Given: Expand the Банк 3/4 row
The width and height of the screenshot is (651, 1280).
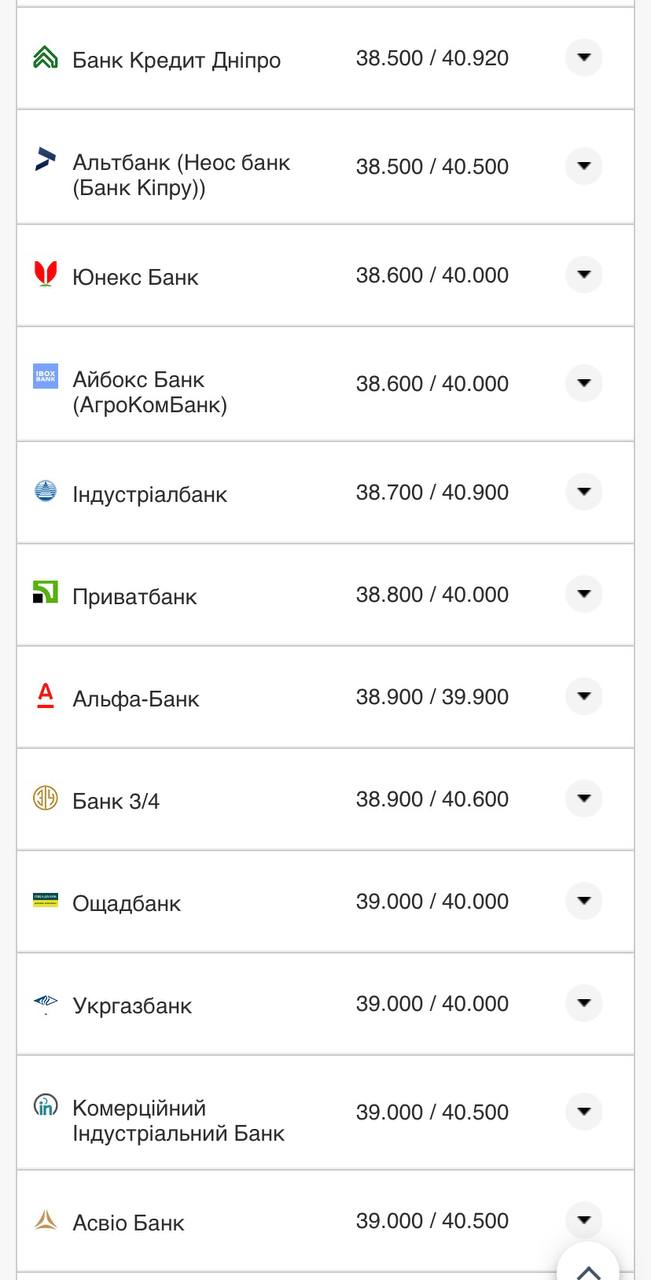Looking at the screenshot, I should tap(583, 798).
